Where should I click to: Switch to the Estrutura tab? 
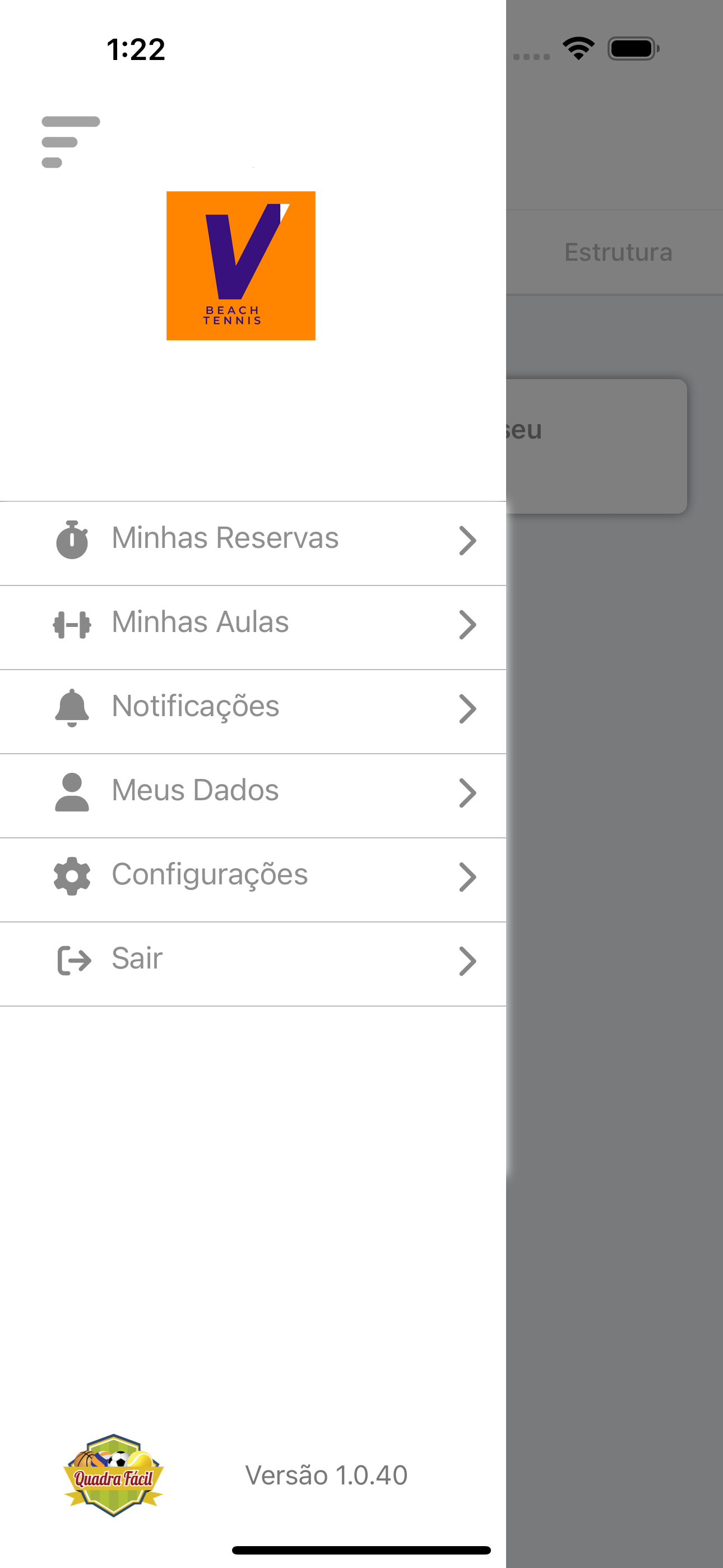pos(618,252)
